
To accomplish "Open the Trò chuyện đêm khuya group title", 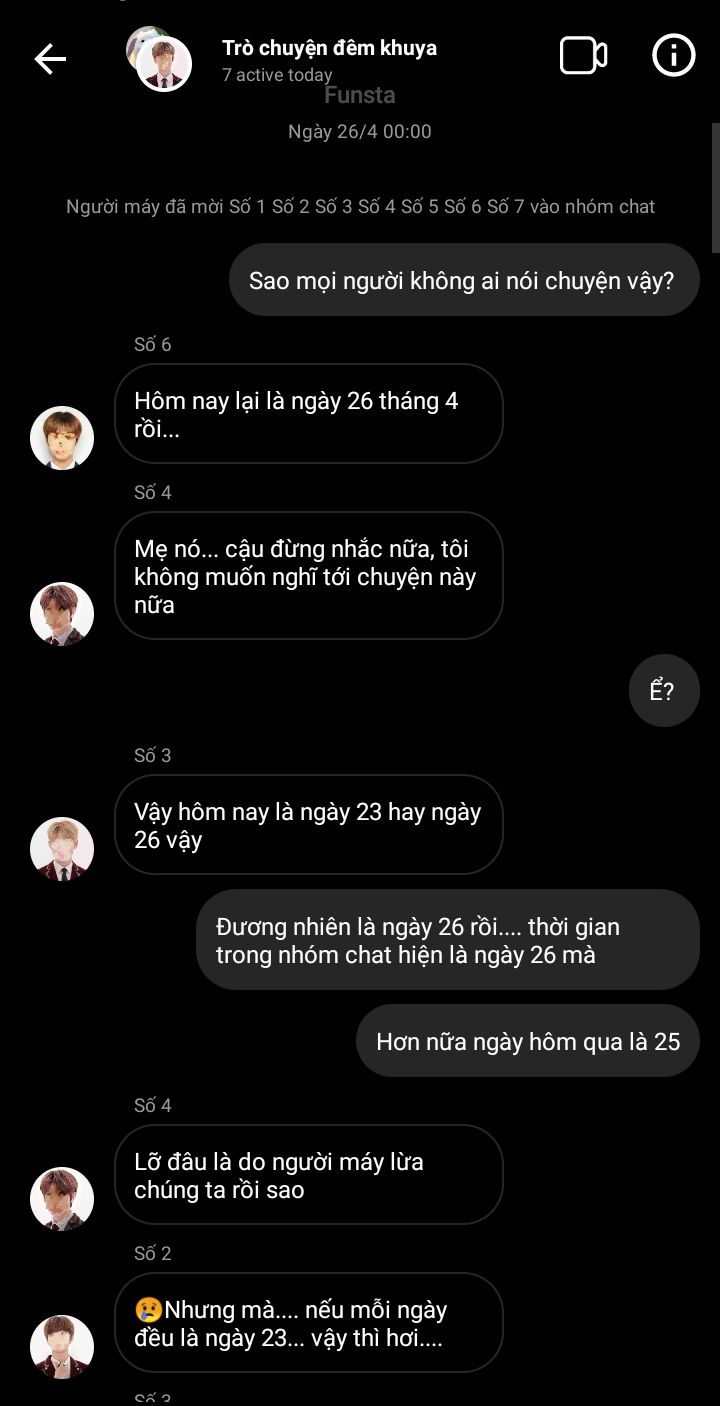I will coord(329,48).
